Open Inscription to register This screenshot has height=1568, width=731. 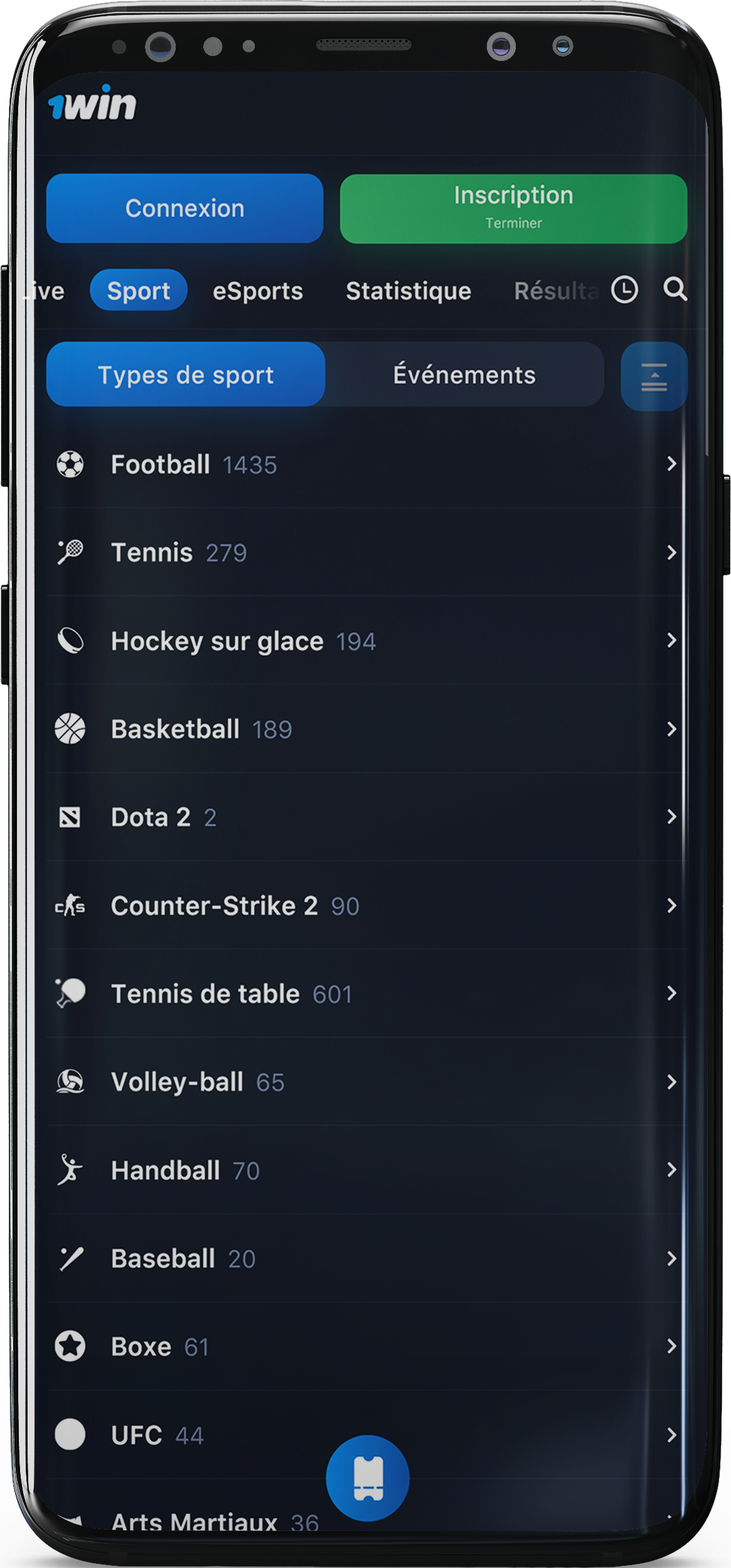point(513,208)
